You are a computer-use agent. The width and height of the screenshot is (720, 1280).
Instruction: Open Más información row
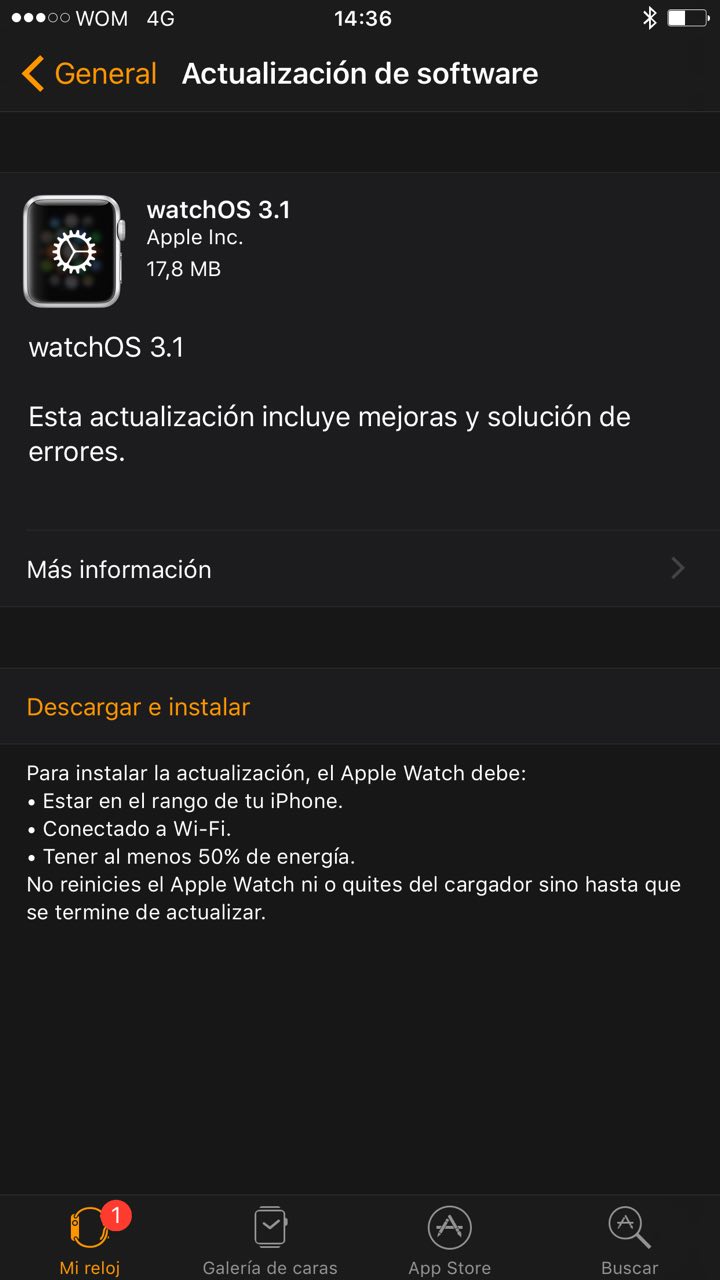pyautogui.click(x=360, y=569)
